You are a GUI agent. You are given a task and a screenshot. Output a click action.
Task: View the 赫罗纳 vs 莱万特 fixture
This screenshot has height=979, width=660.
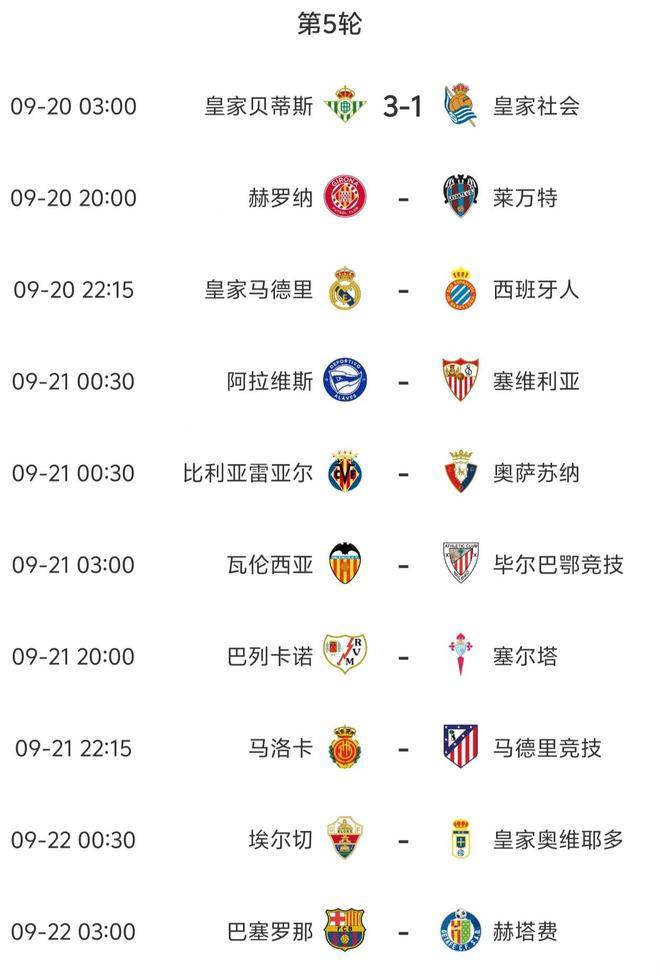tap(403, 198)
